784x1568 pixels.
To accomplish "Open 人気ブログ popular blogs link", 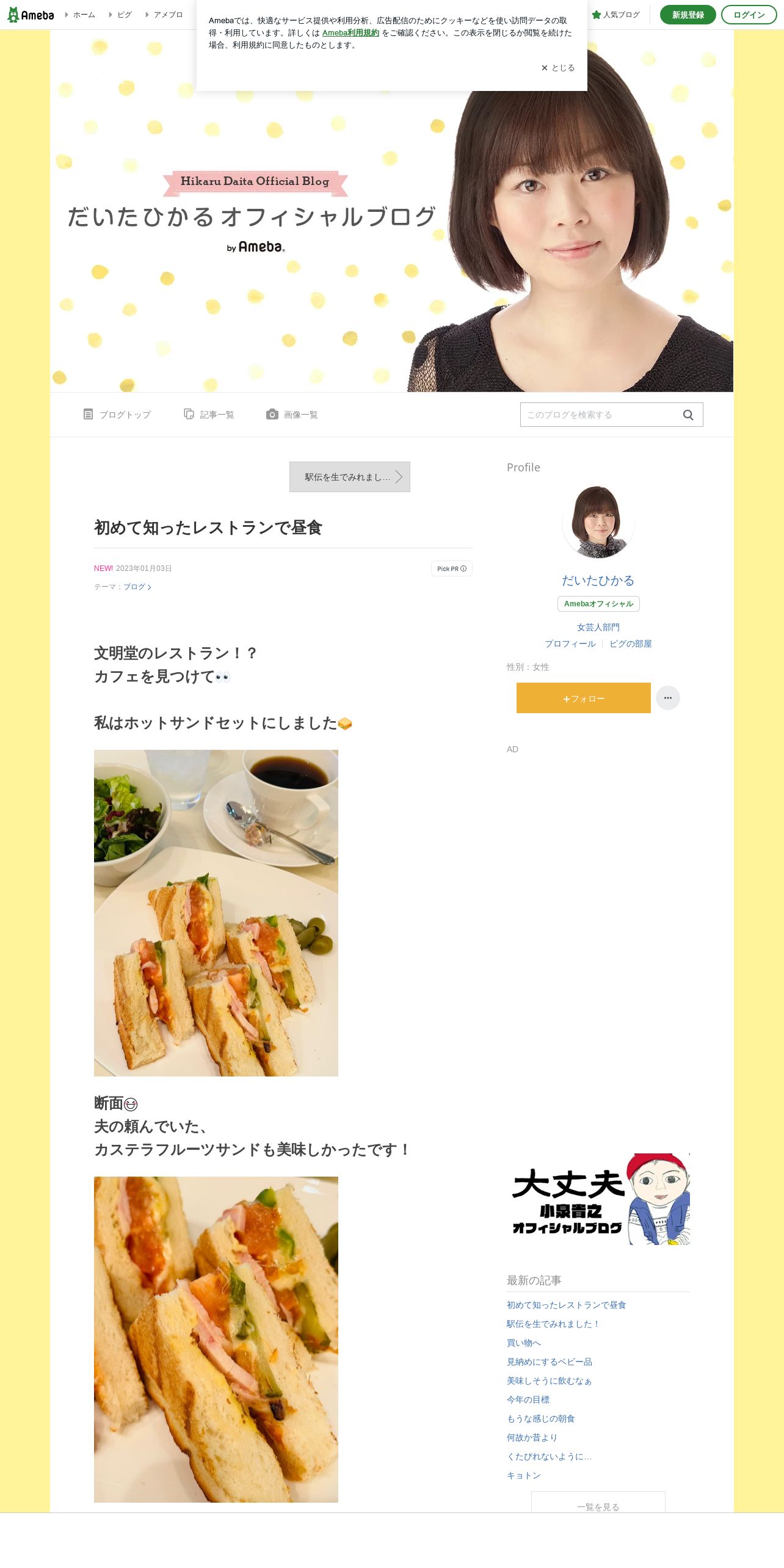I will pos(616,15).
